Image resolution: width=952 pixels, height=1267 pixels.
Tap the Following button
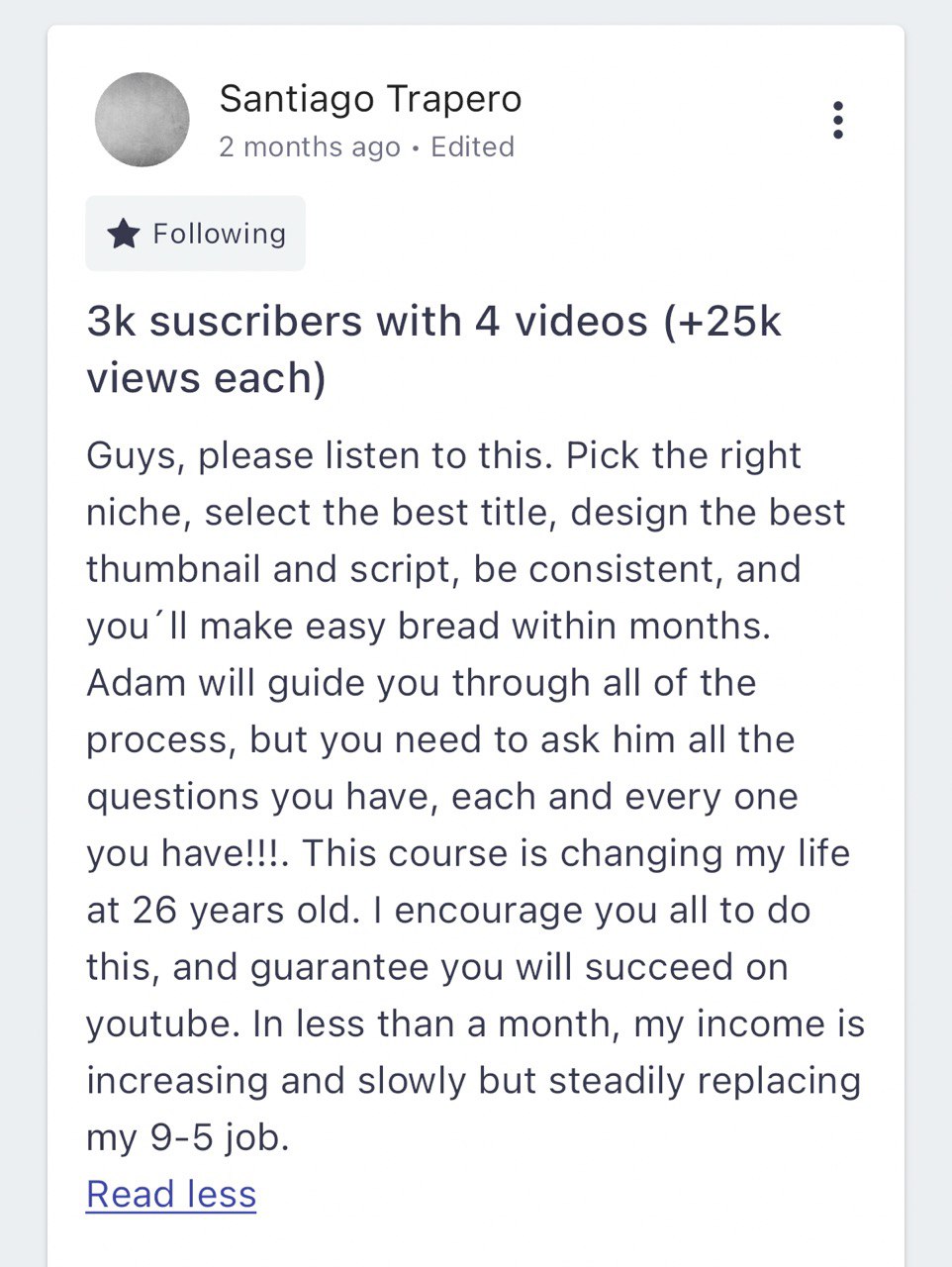[x=196, y=234]
